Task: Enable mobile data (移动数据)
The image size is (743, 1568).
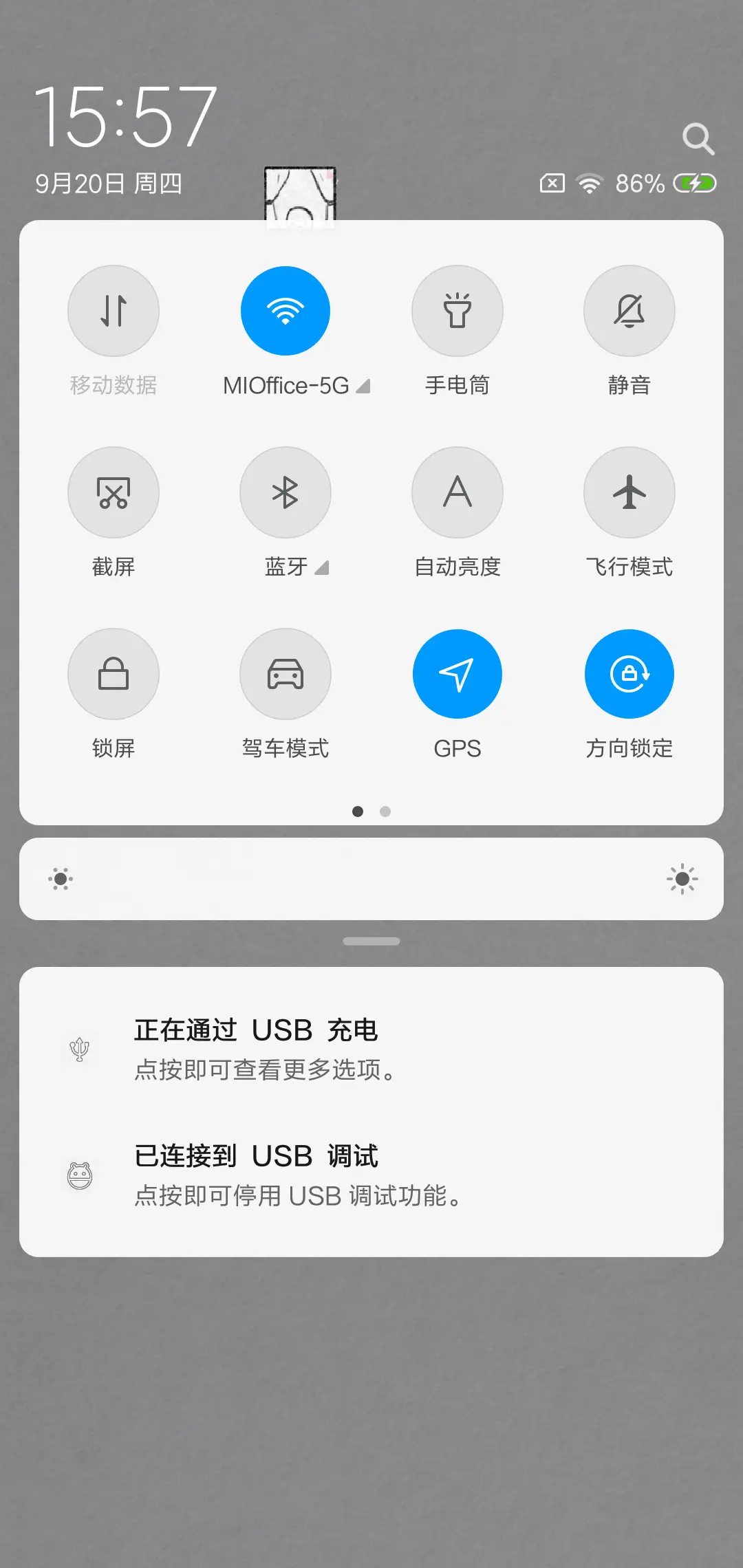Action: pyautogui.click(x=114, y=311)
